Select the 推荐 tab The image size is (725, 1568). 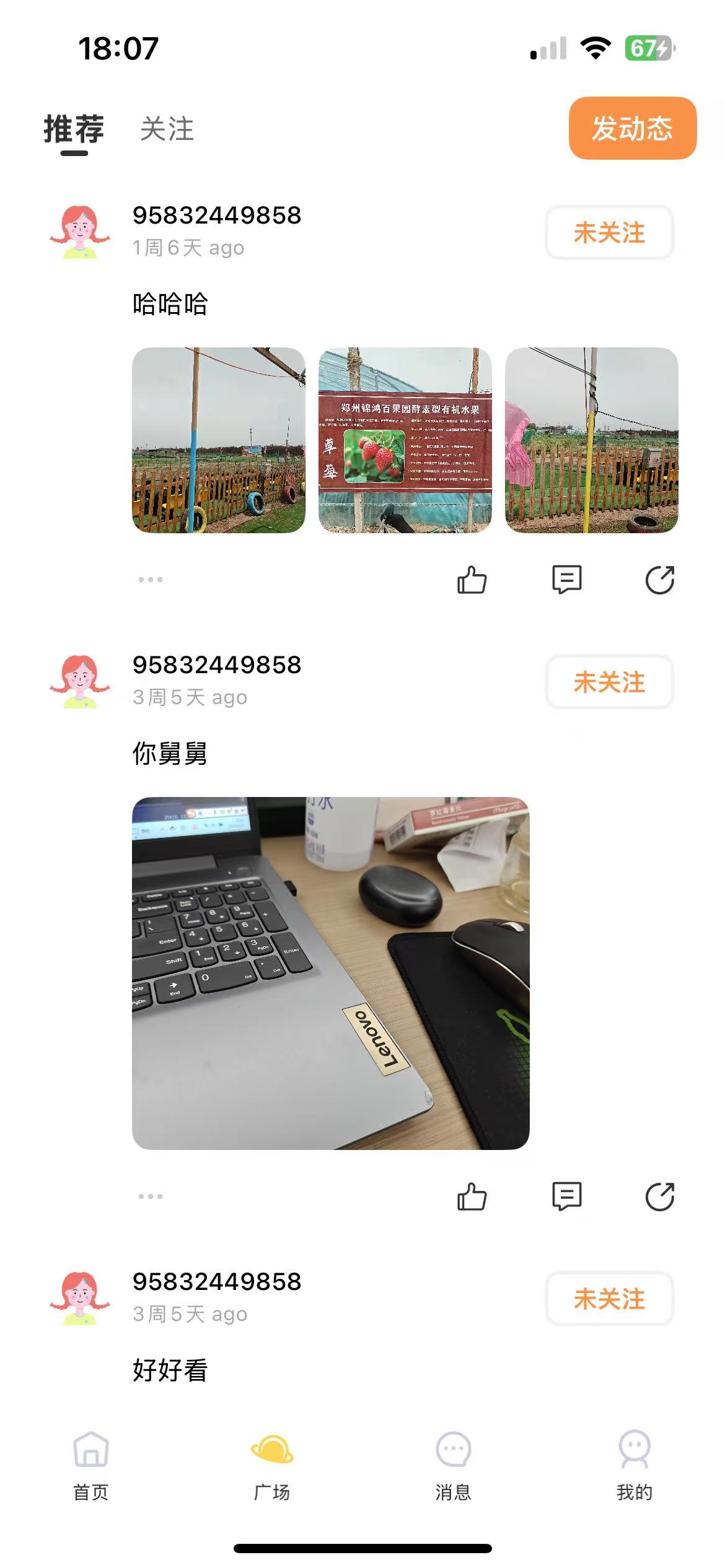(74, 129)
